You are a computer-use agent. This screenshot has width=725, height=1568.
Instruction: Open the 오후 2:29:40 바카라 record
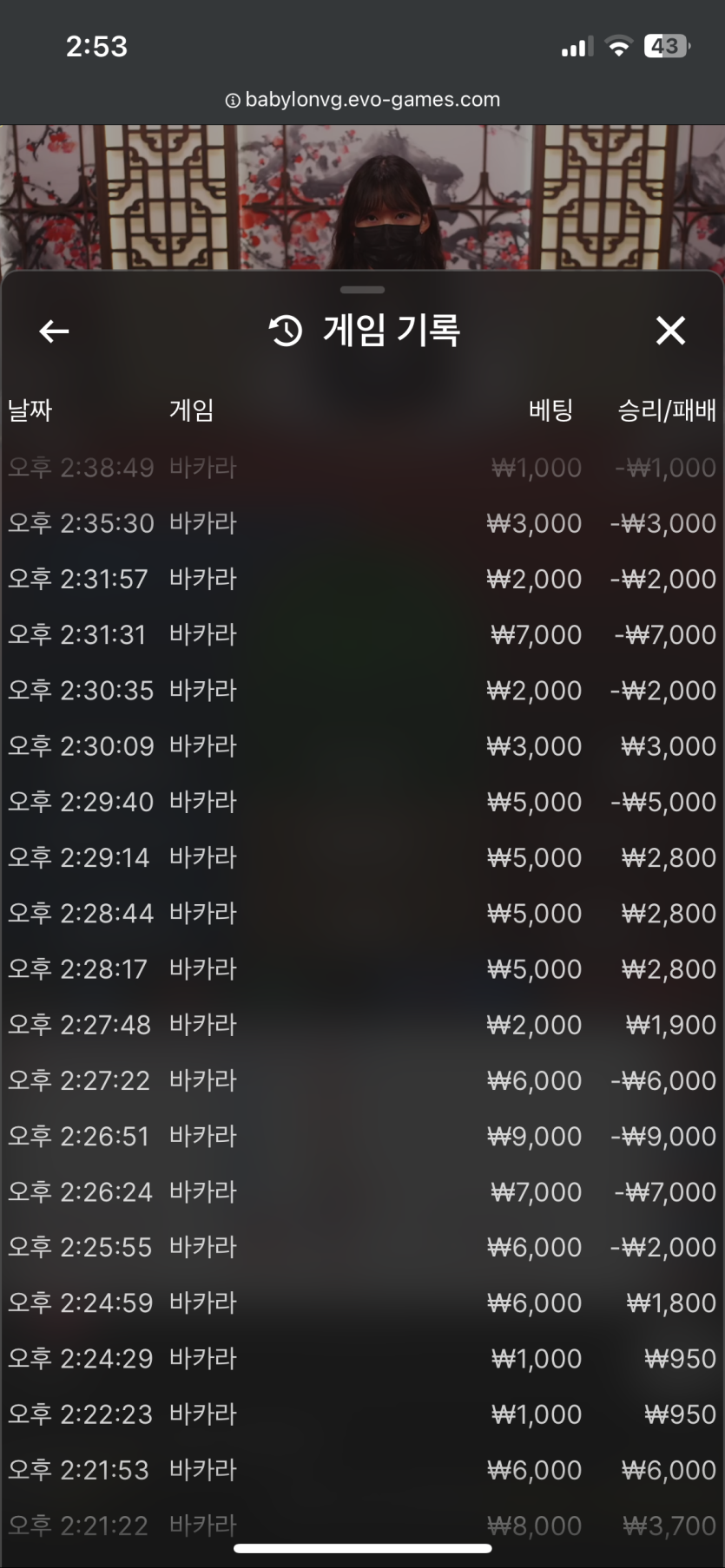[362, 802]
